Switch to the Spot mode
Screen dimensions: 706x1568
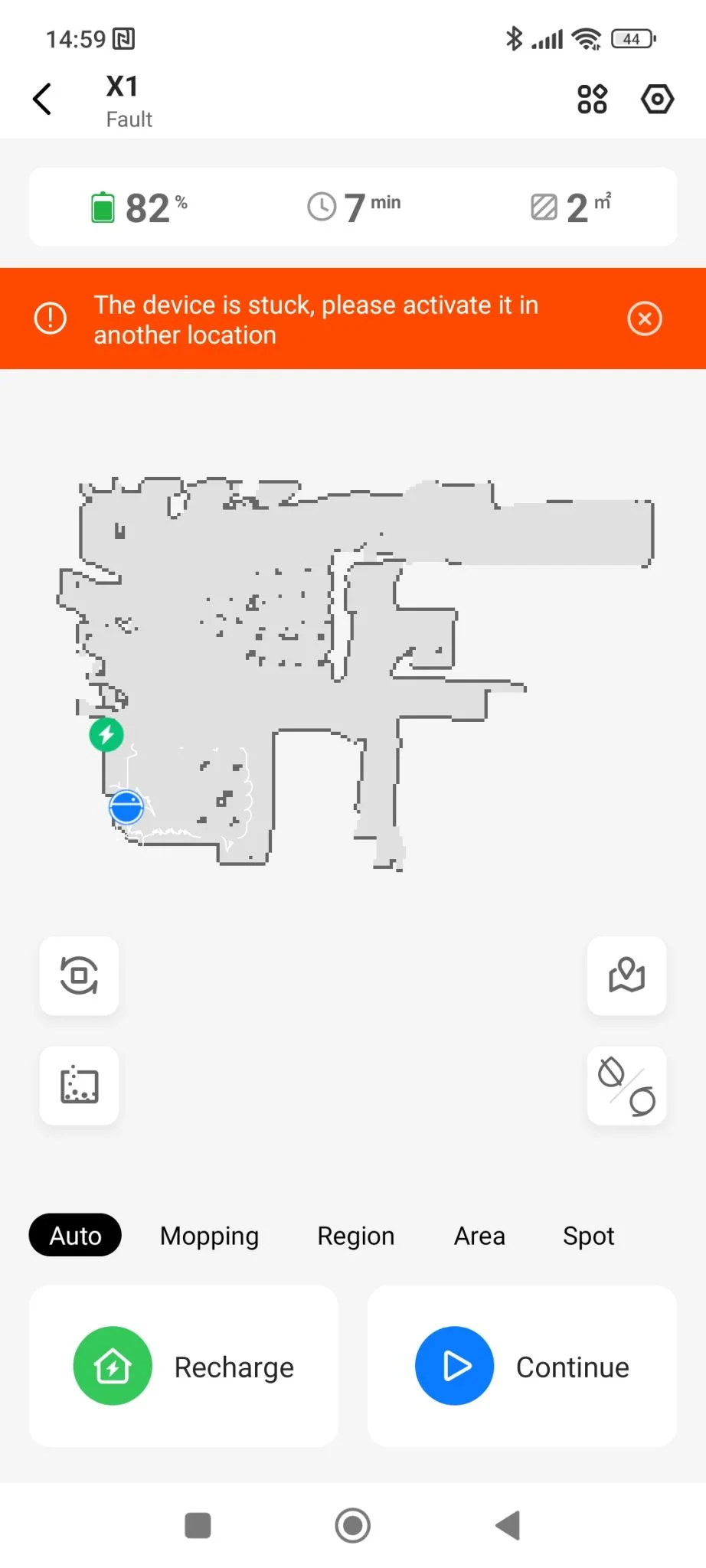[x=588, y=1236]
